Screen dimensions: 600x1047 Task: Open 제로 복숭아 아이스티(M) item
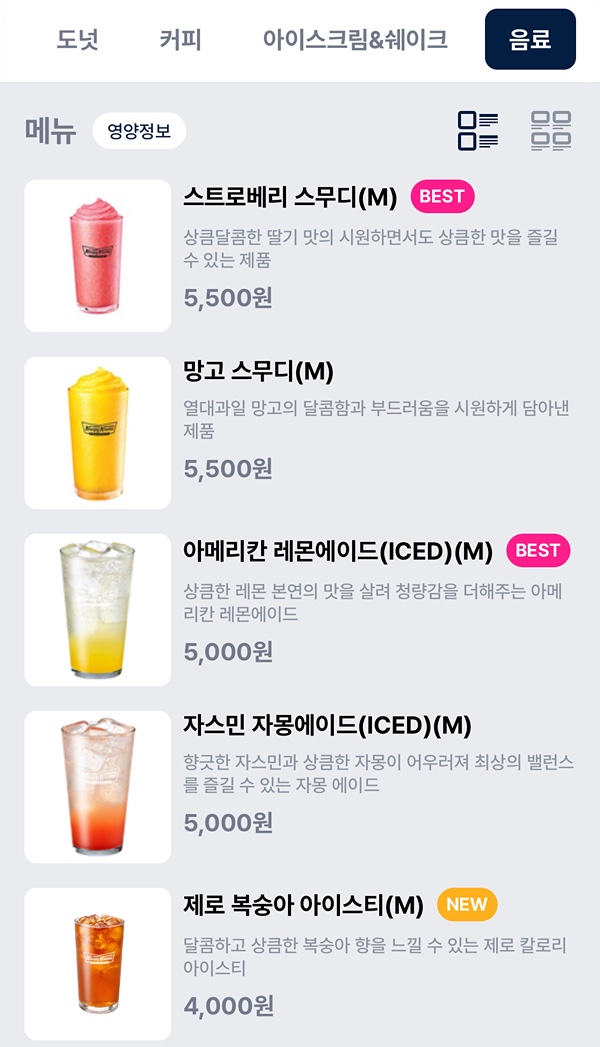(x=300, y=964)
